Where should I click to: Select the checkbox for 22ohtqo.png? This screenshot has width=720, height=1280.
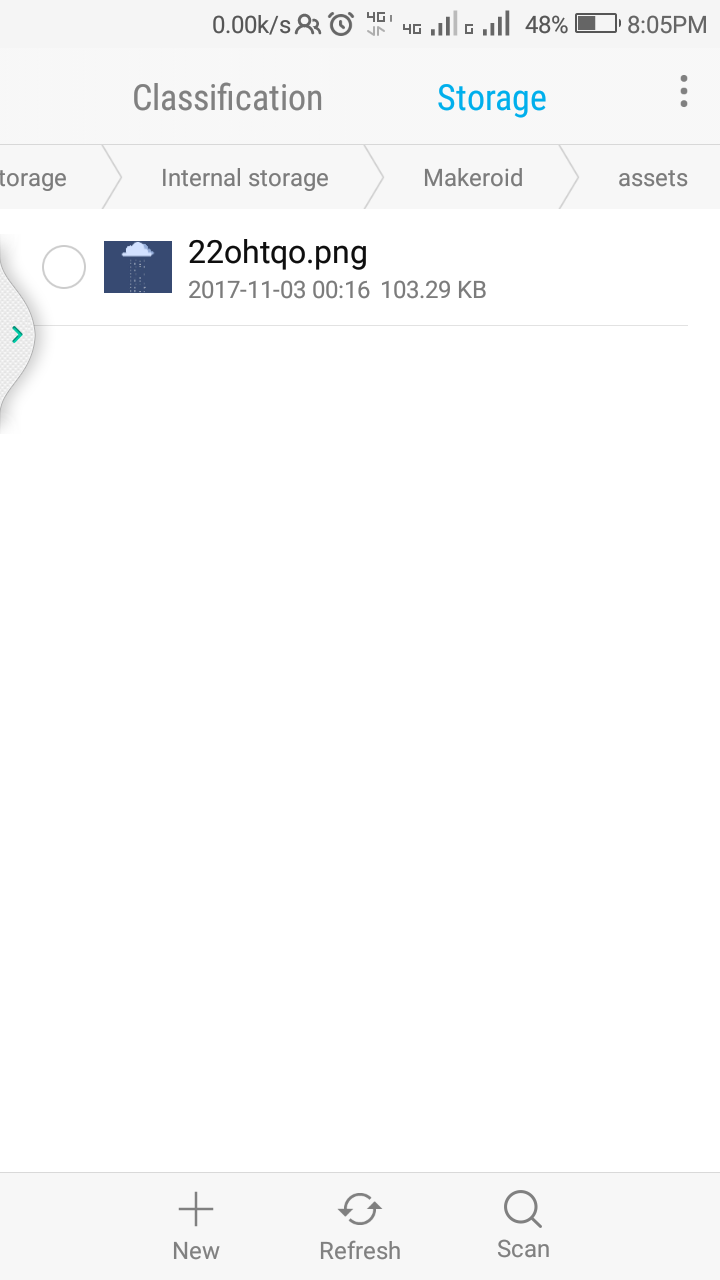point(64,267)
